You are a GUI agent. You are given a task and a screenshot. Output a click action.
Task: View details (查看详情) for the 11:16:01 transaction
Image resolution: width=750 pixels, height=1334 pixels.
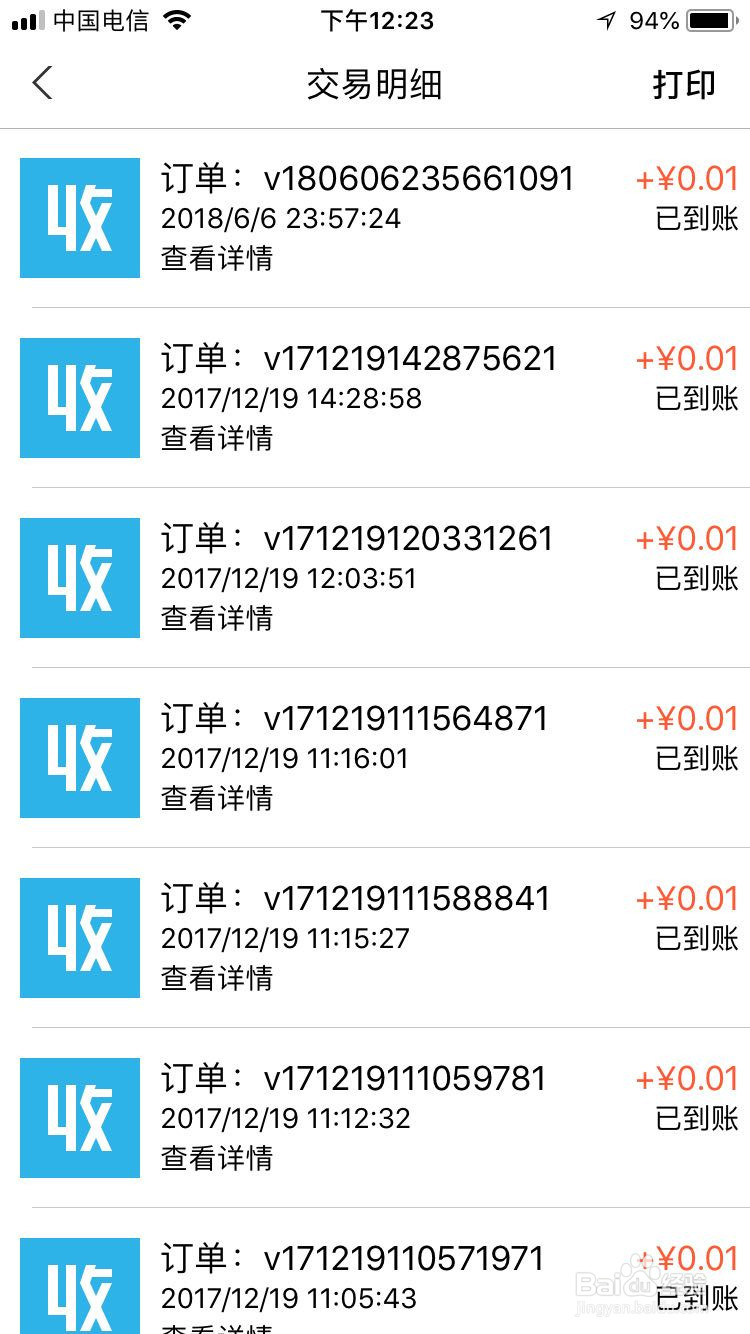click(217, 798)
